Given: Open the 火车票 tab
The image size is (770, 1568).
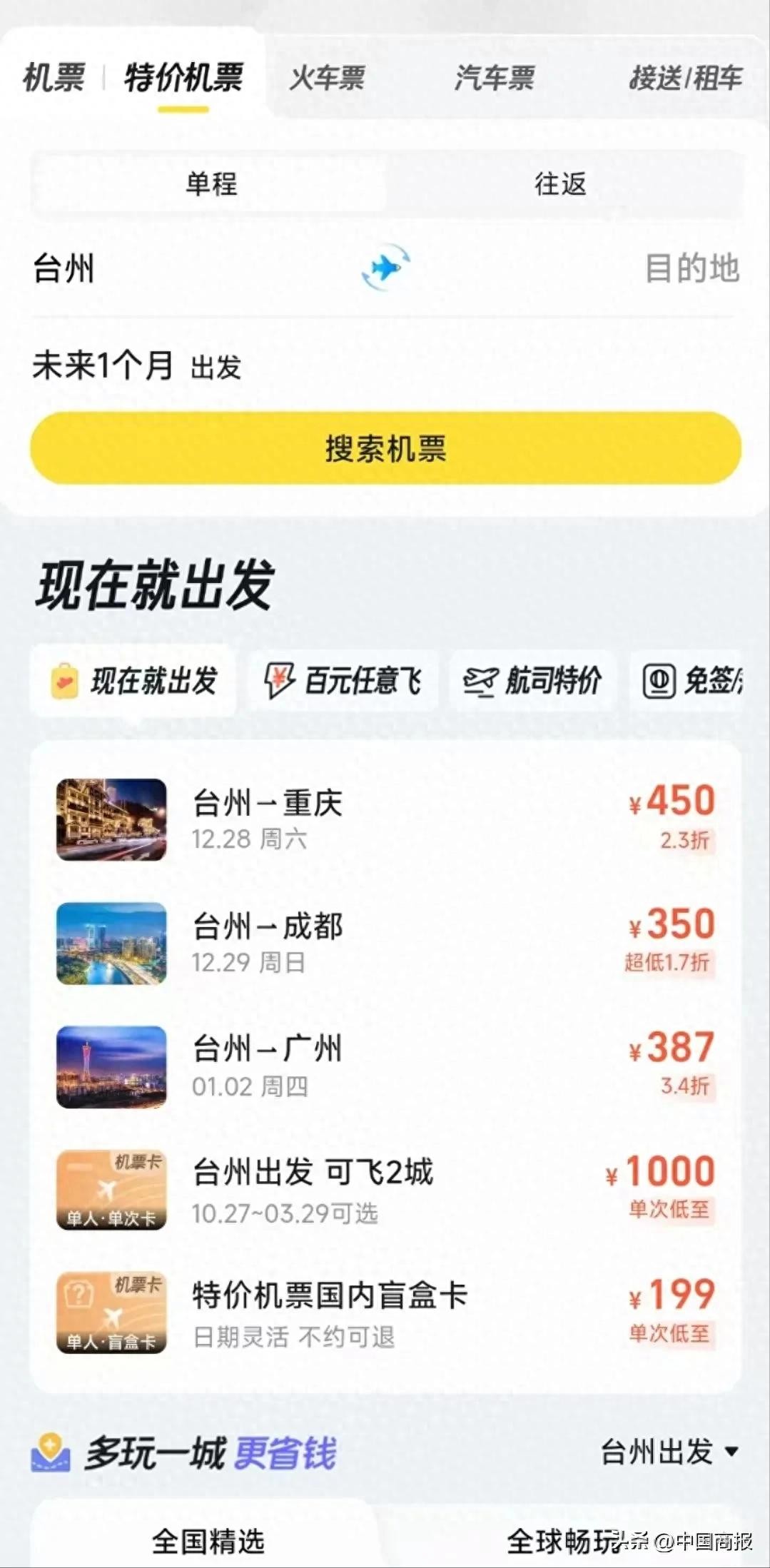Looking at the screenshot, I should 327,78.
